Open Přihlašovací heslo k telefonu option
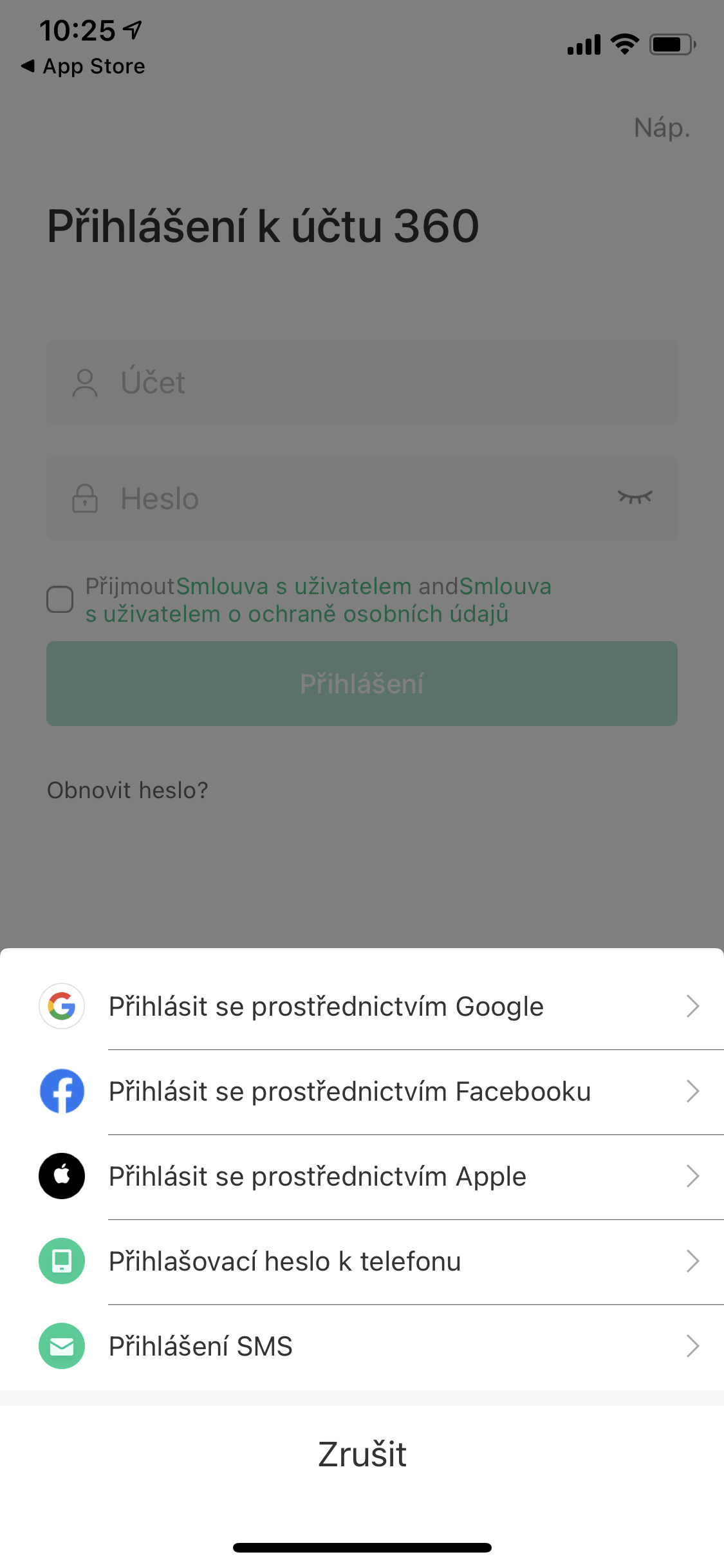 [362, 1262]
